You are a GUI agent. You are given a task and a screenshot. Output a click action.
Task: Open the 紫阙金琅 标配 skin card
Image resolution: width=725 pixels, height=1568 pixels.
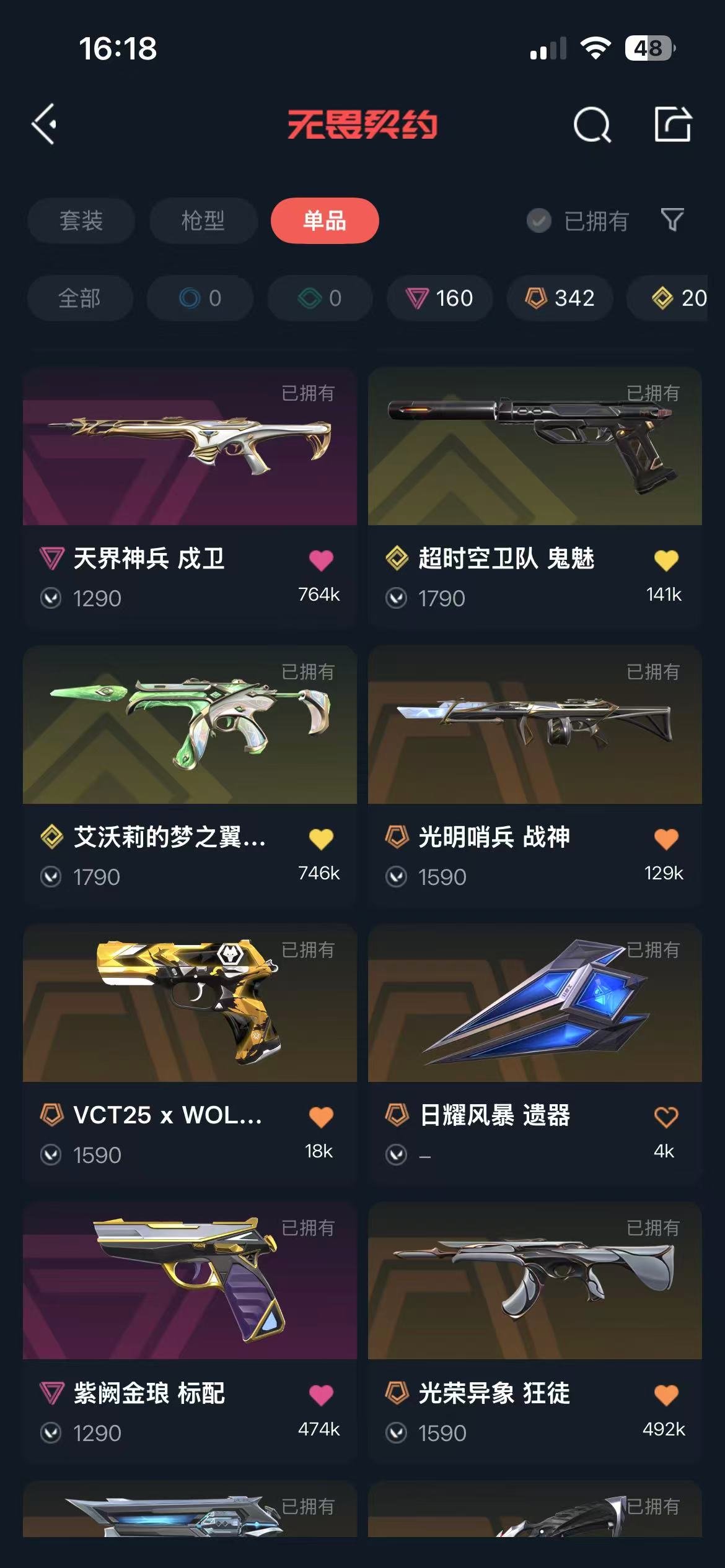[190, 1332]
